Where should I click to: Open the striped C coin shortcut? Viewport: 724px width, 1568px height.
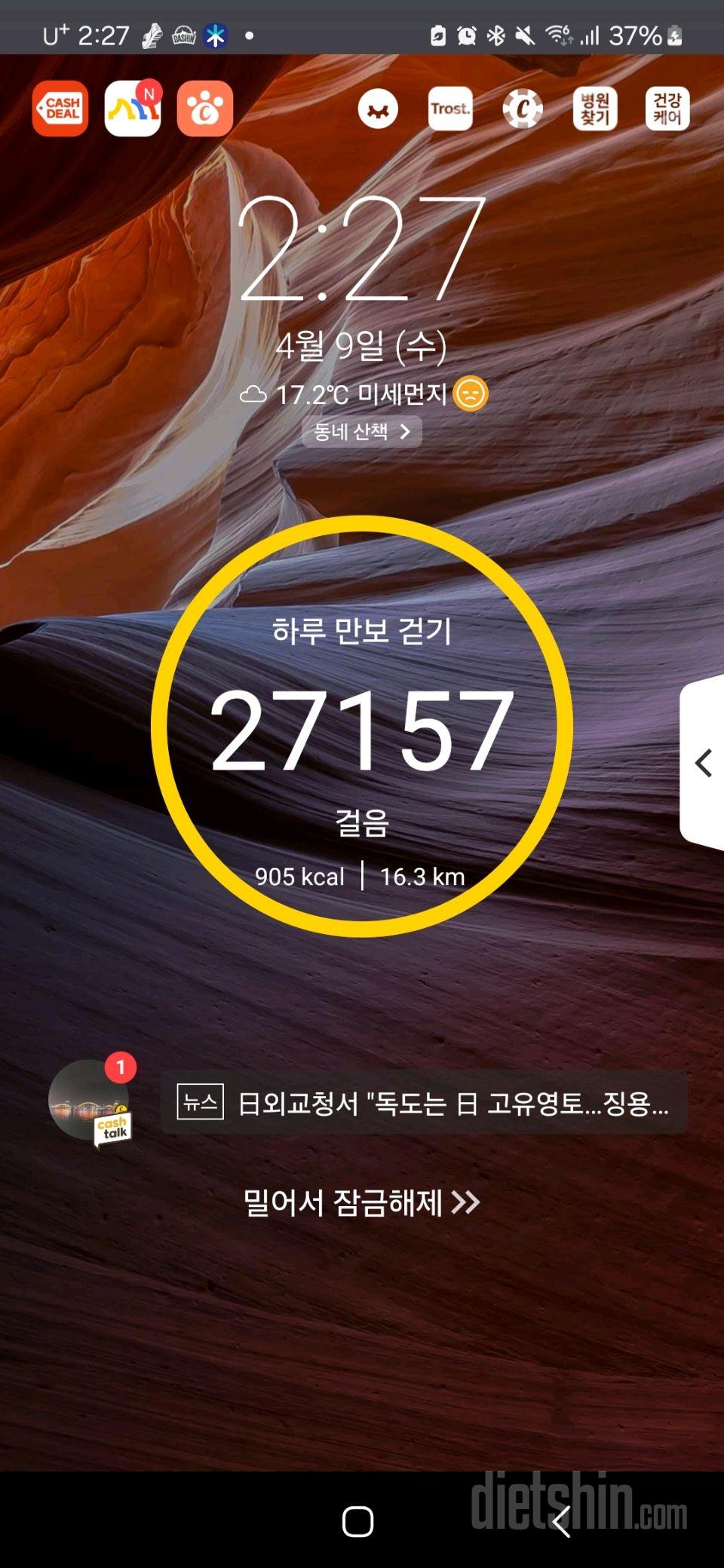pyautogui.click(x=523, y=109)
